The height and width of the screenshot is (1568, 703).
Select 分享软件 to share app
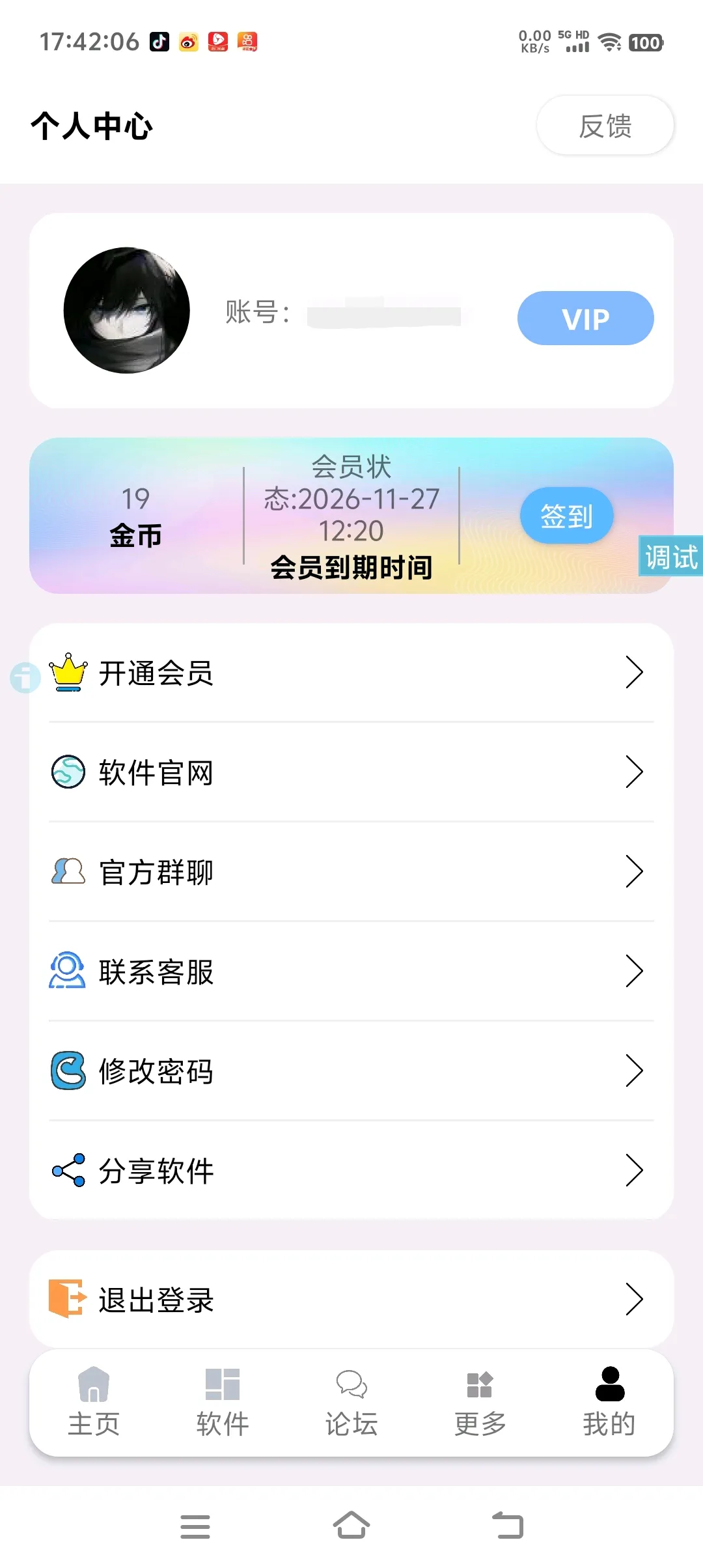pos(351,1171)
